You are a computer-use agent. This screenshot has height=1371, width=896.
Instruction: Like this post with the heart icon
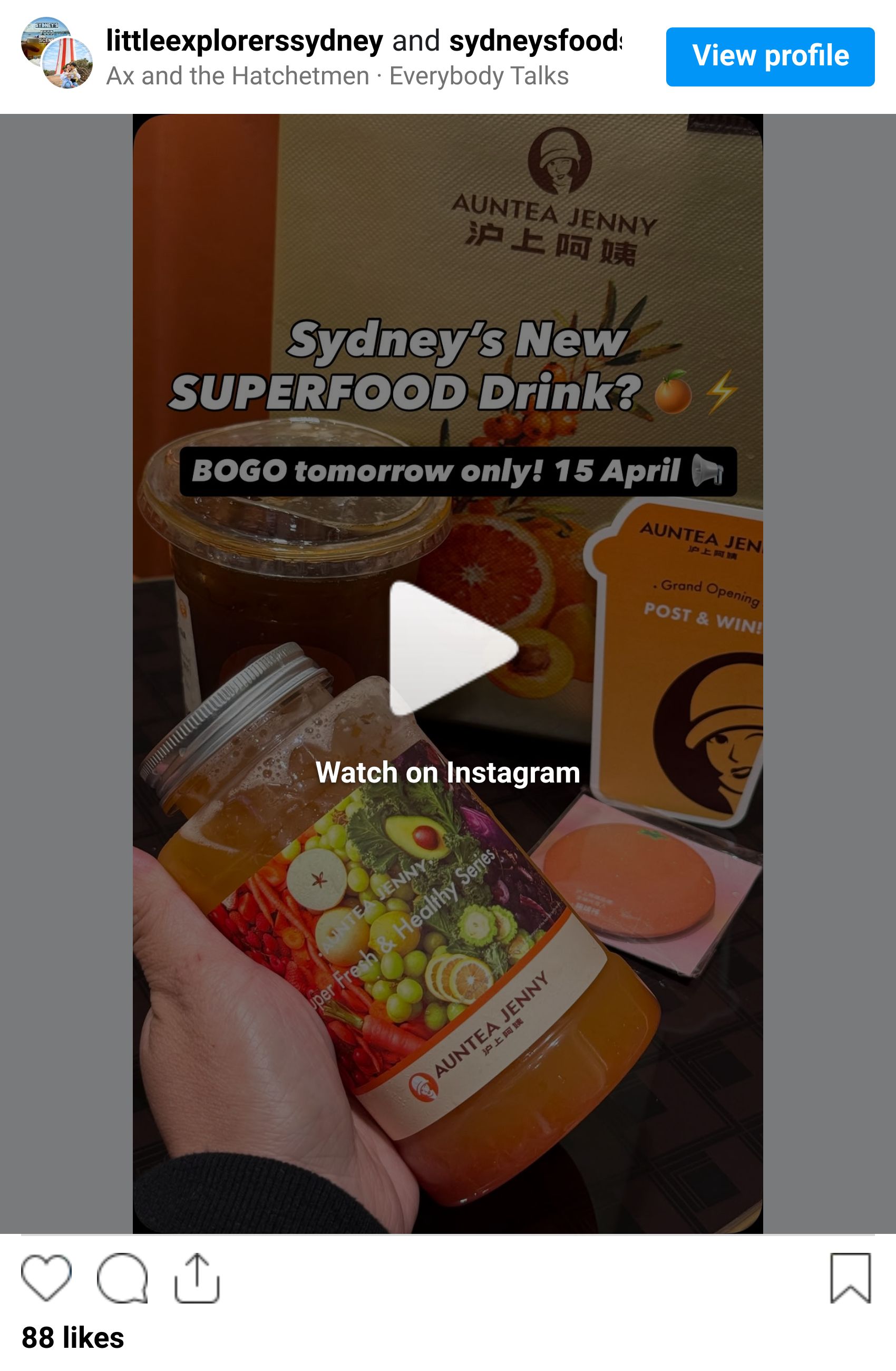pyautogui.click(x=46, y=1278)
